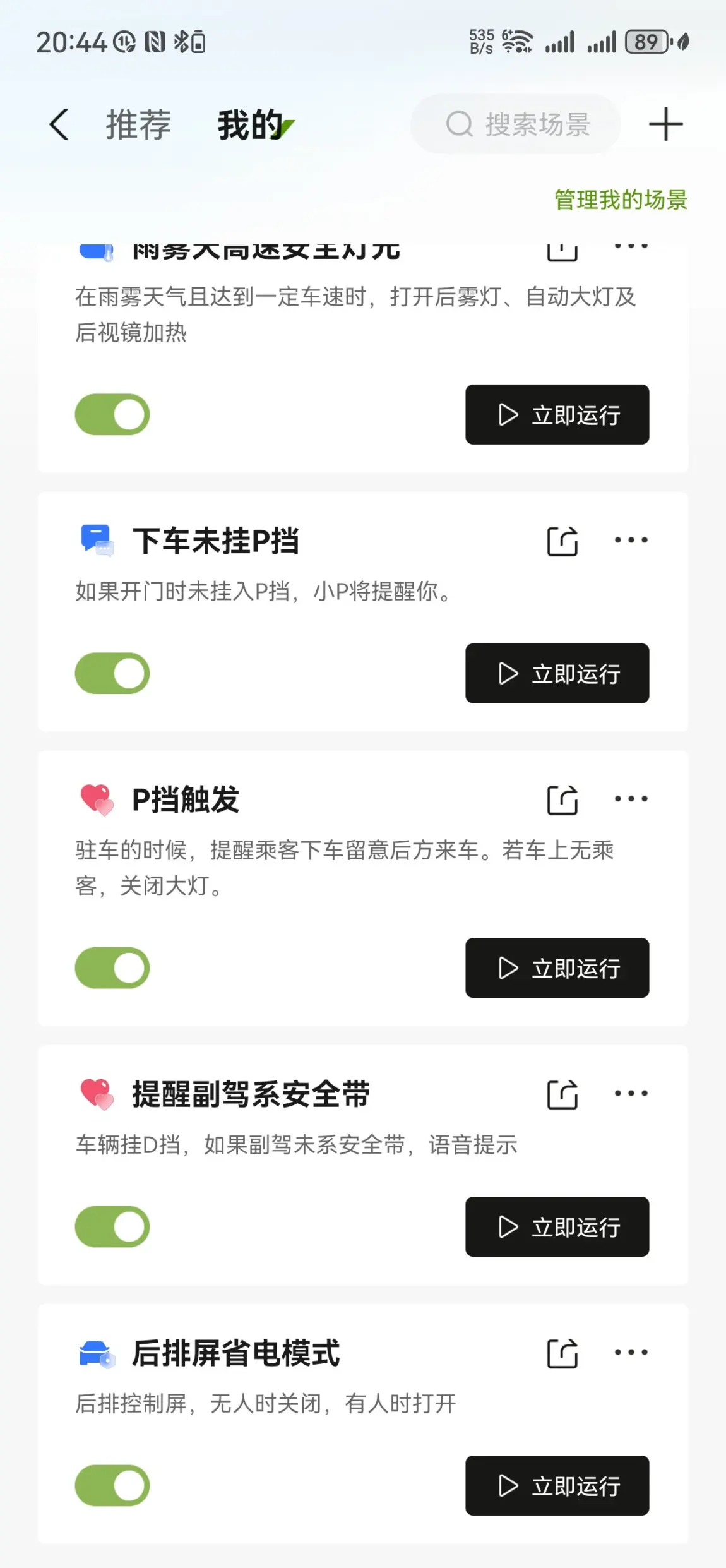The width and height of the screenshot is (726, 1568).
Task: Share the 下车未挂P挡 scene
Action: click(562, 541)
